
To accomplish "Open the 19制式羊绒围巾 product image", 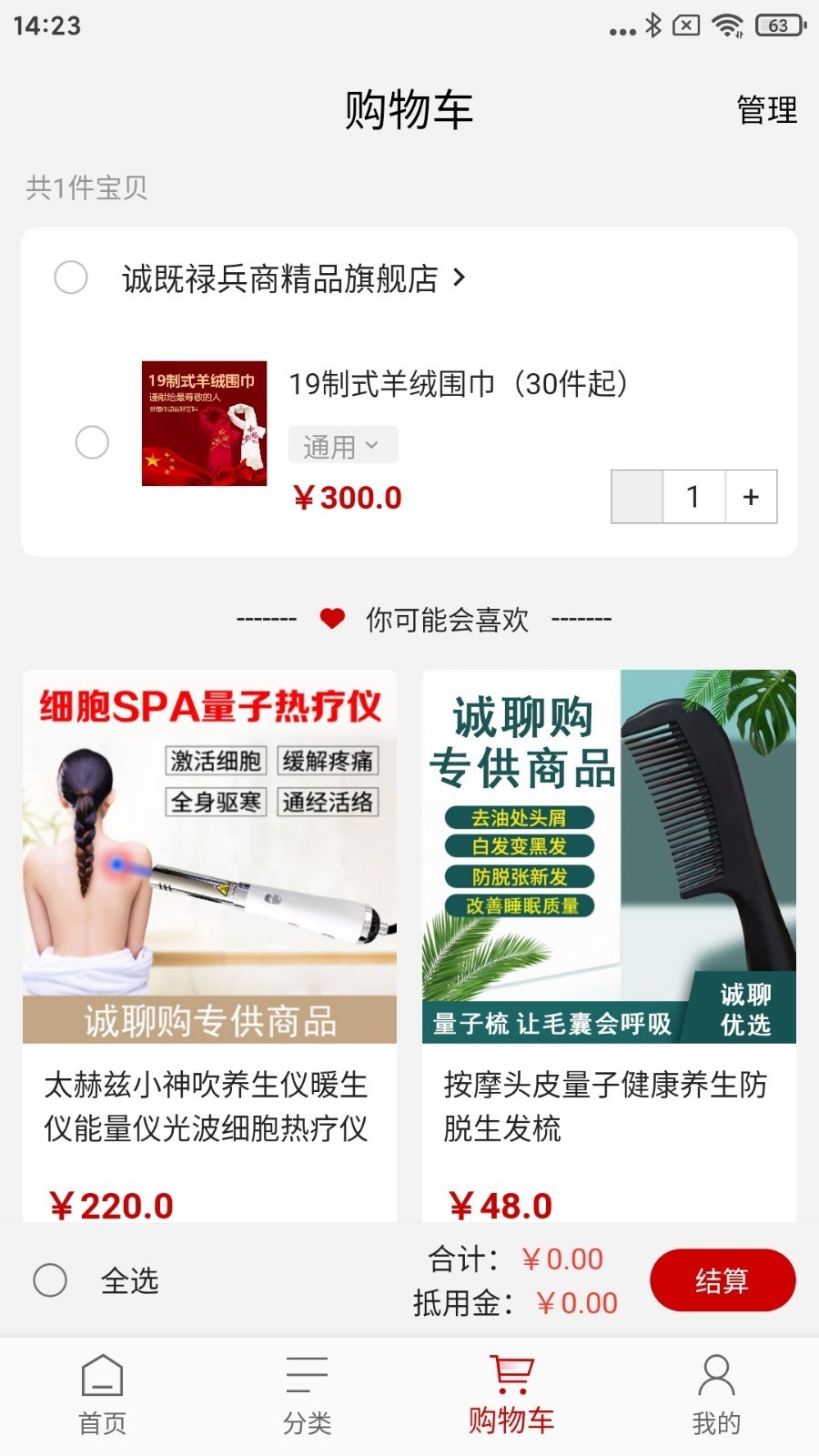I will click(204, 423).
